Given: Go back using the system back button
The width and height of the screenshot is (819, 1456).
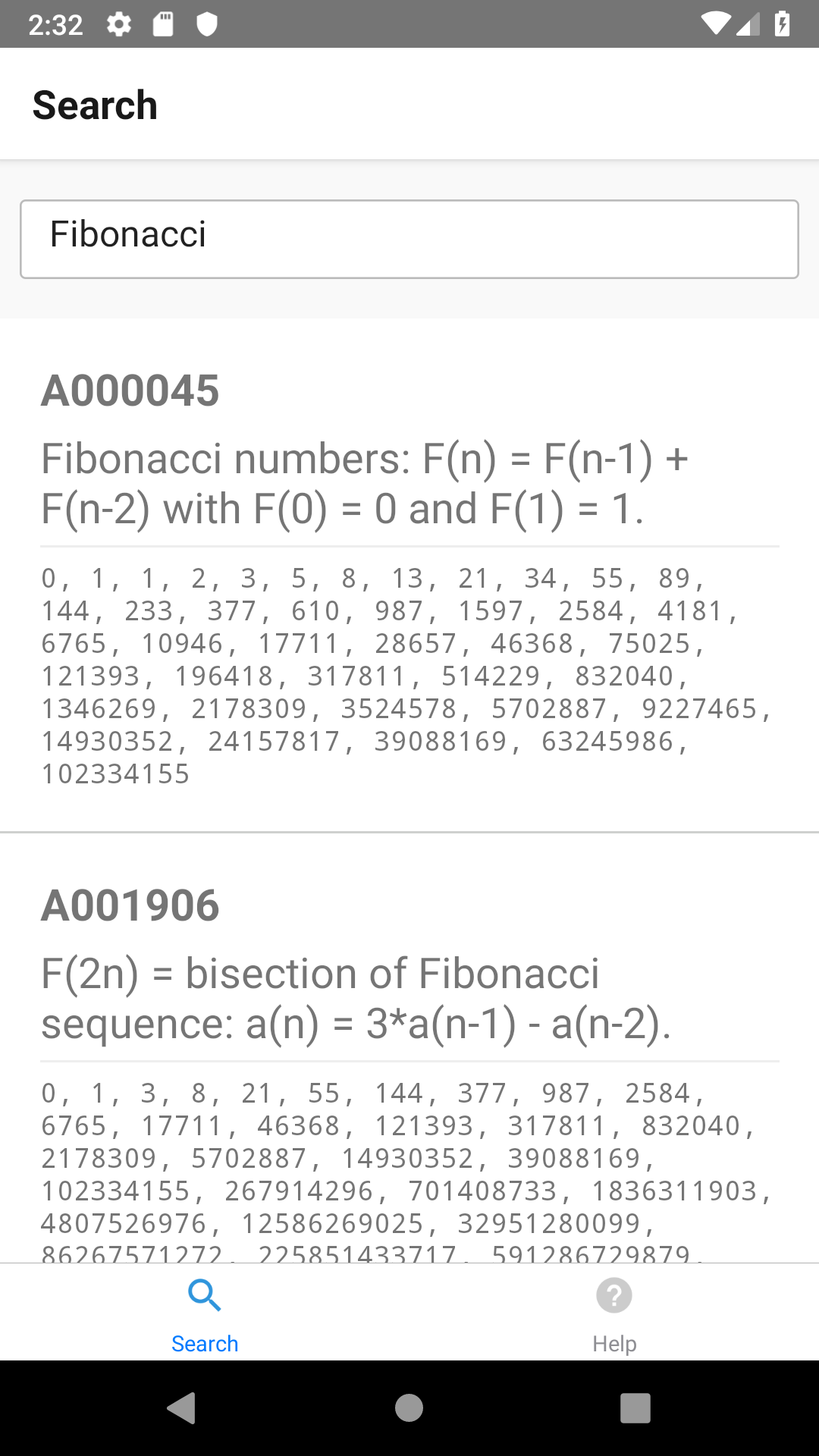Looking at the screenshot, I should click(182, 1408).
